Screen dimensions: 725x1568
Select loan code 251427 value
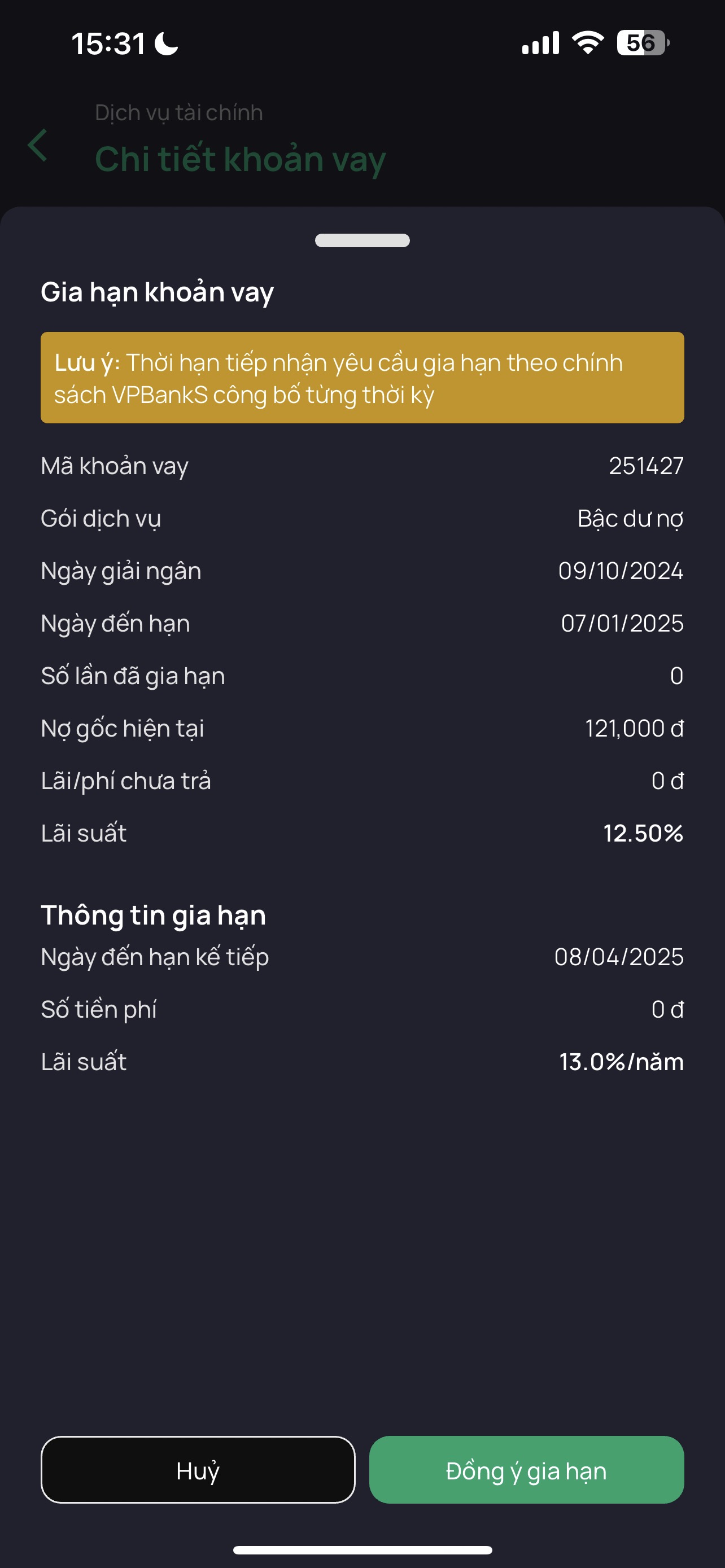pyautogui.click(x=647, y=466)
